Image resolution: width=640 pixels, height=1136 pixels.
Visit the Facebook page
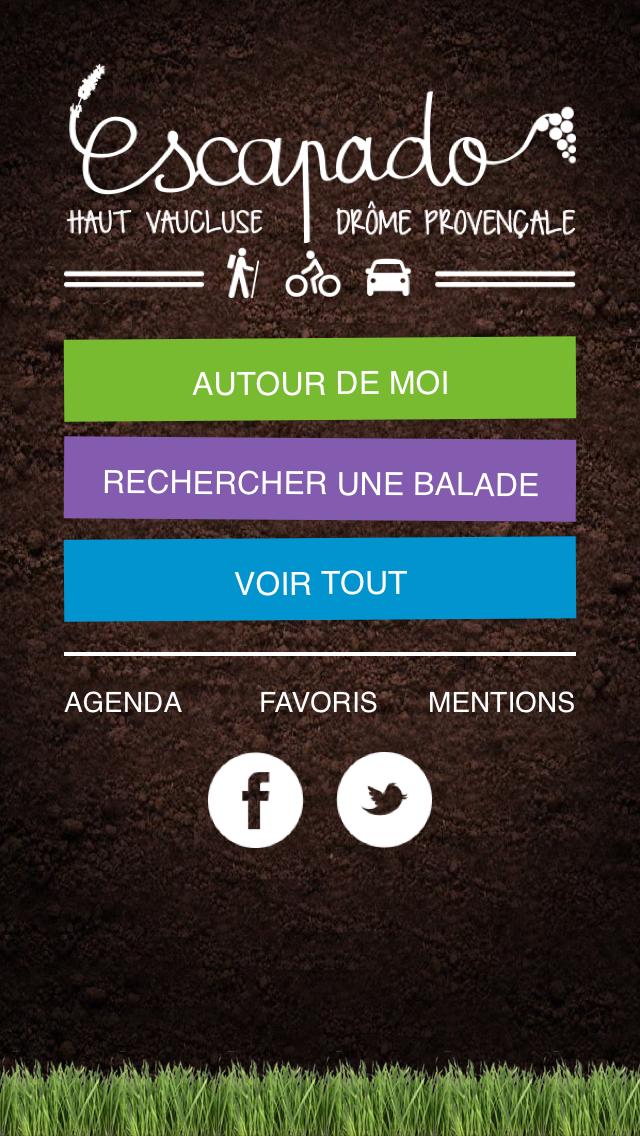pyautogui.click(x=255, y=800)
